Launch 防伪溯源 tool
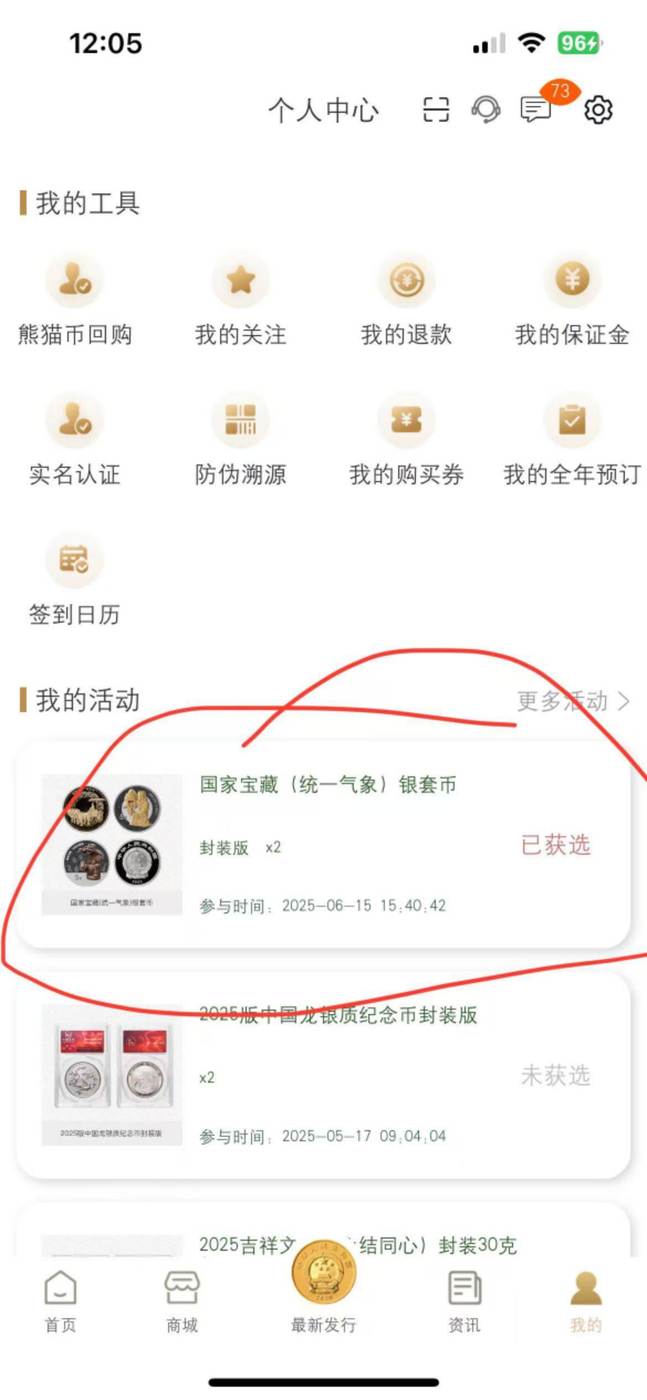 pos(241,440)
